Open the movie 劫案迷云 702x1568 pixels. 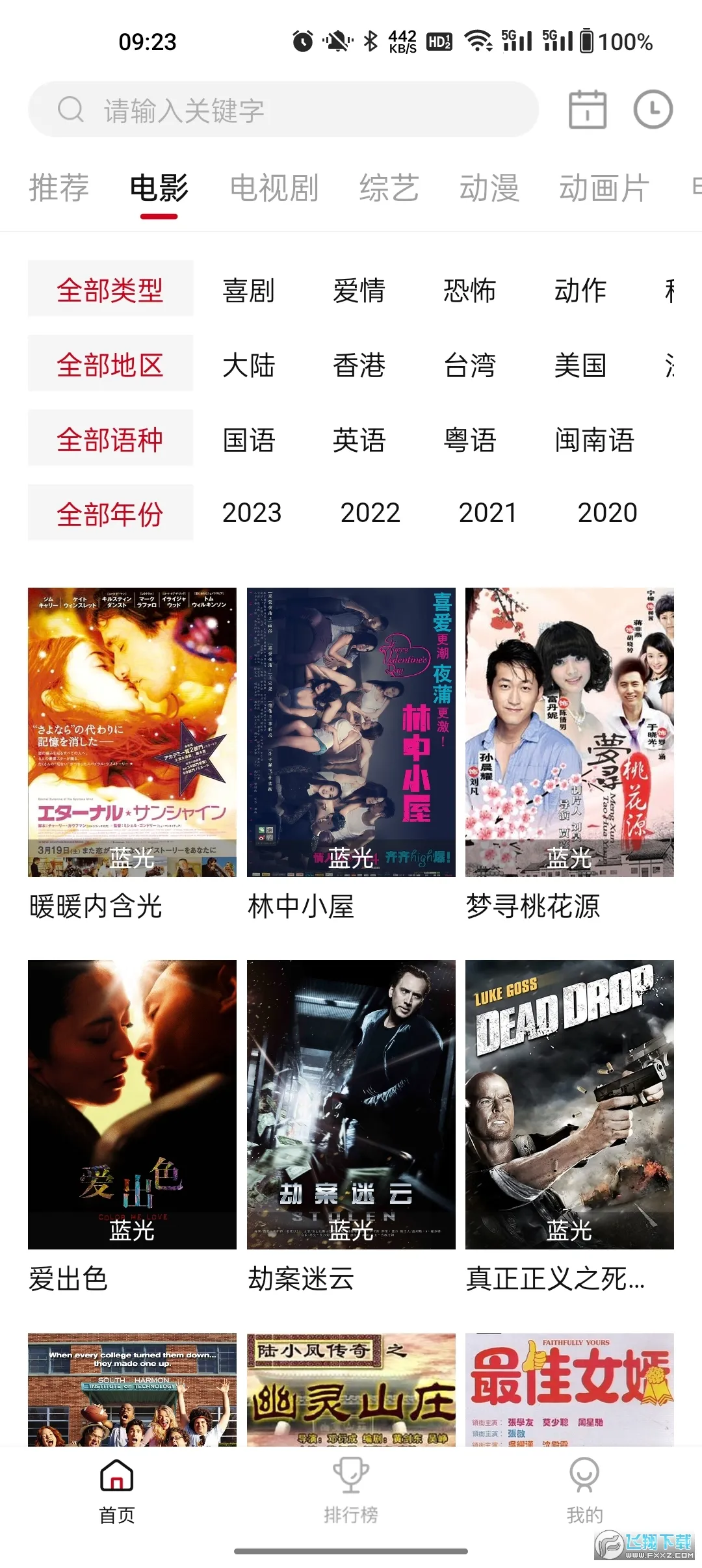351,1105
